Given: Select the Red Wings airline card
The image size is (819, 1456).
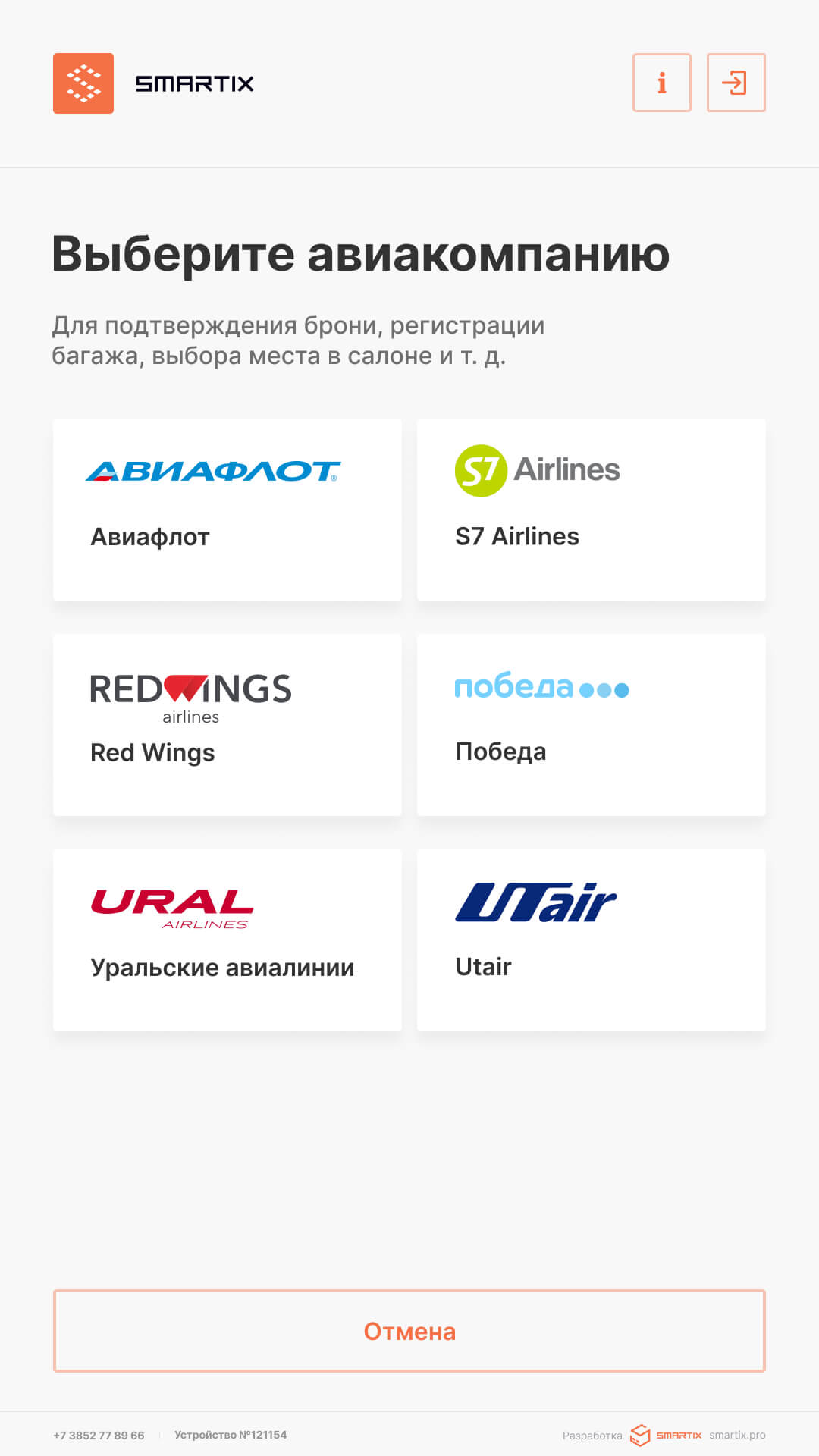Looking at the screenshot, I should coord(227,724).
